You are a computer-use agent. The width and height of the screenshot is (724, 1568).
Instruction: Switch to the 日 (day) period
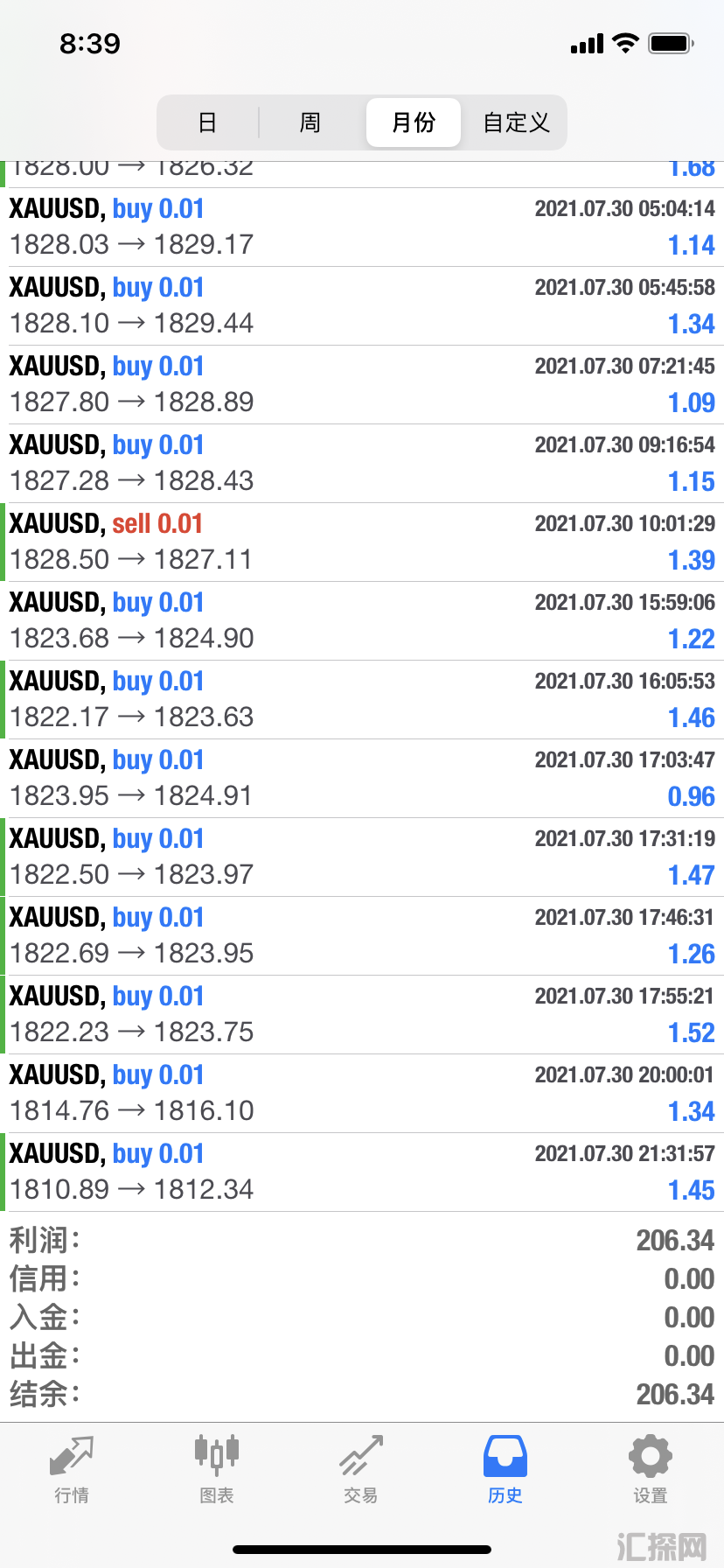207,122
